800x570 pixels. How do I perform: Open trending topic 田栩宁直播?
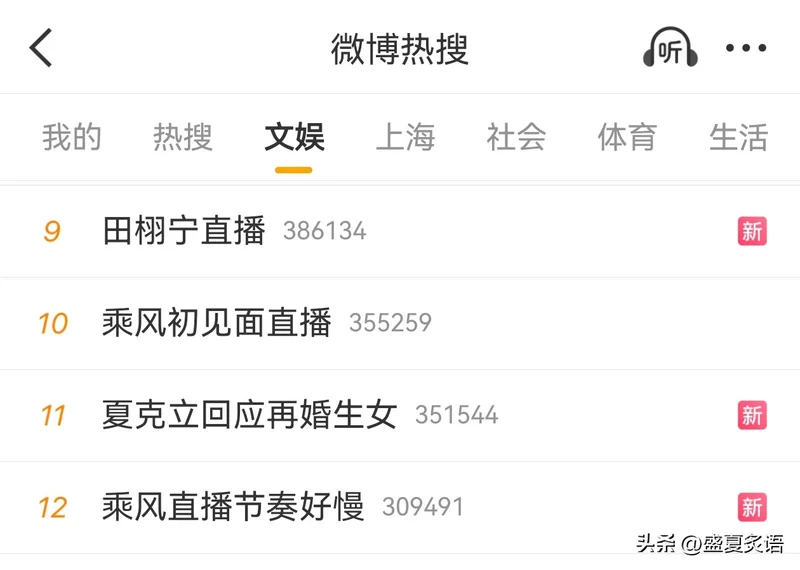pyautogui.click(x=184, y=231)
